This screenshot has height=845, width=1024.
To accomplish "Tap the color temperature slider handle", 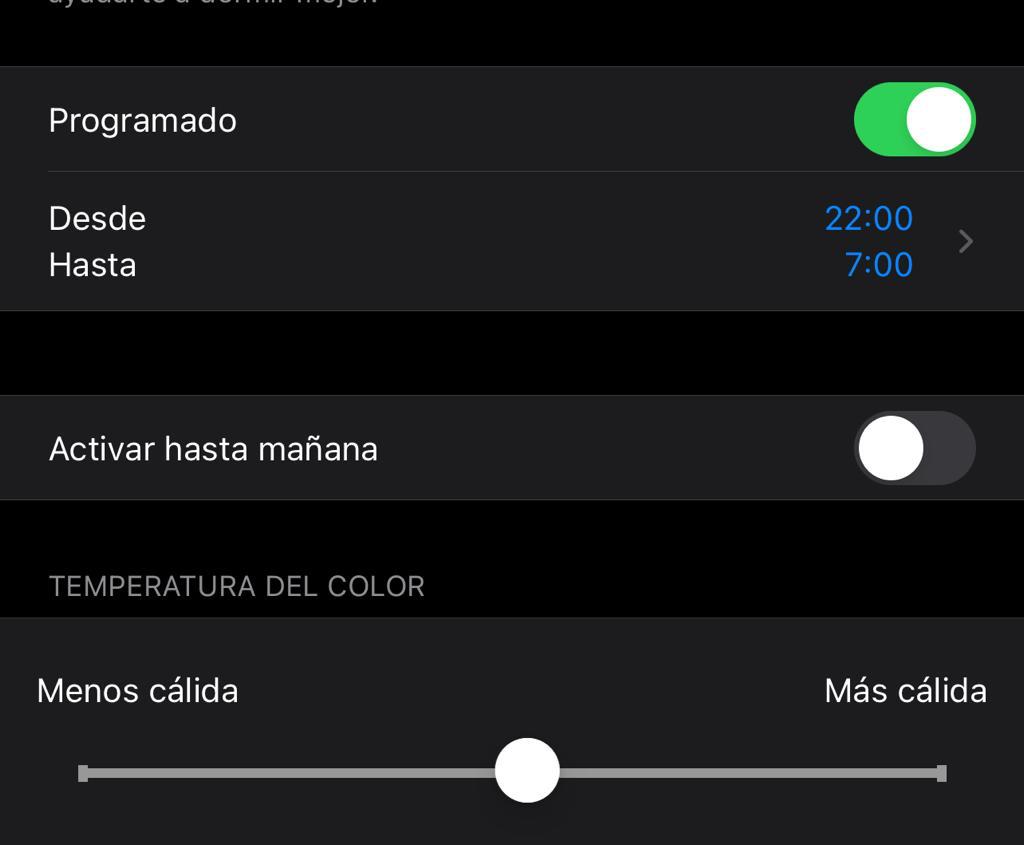I will pos(527,771).
